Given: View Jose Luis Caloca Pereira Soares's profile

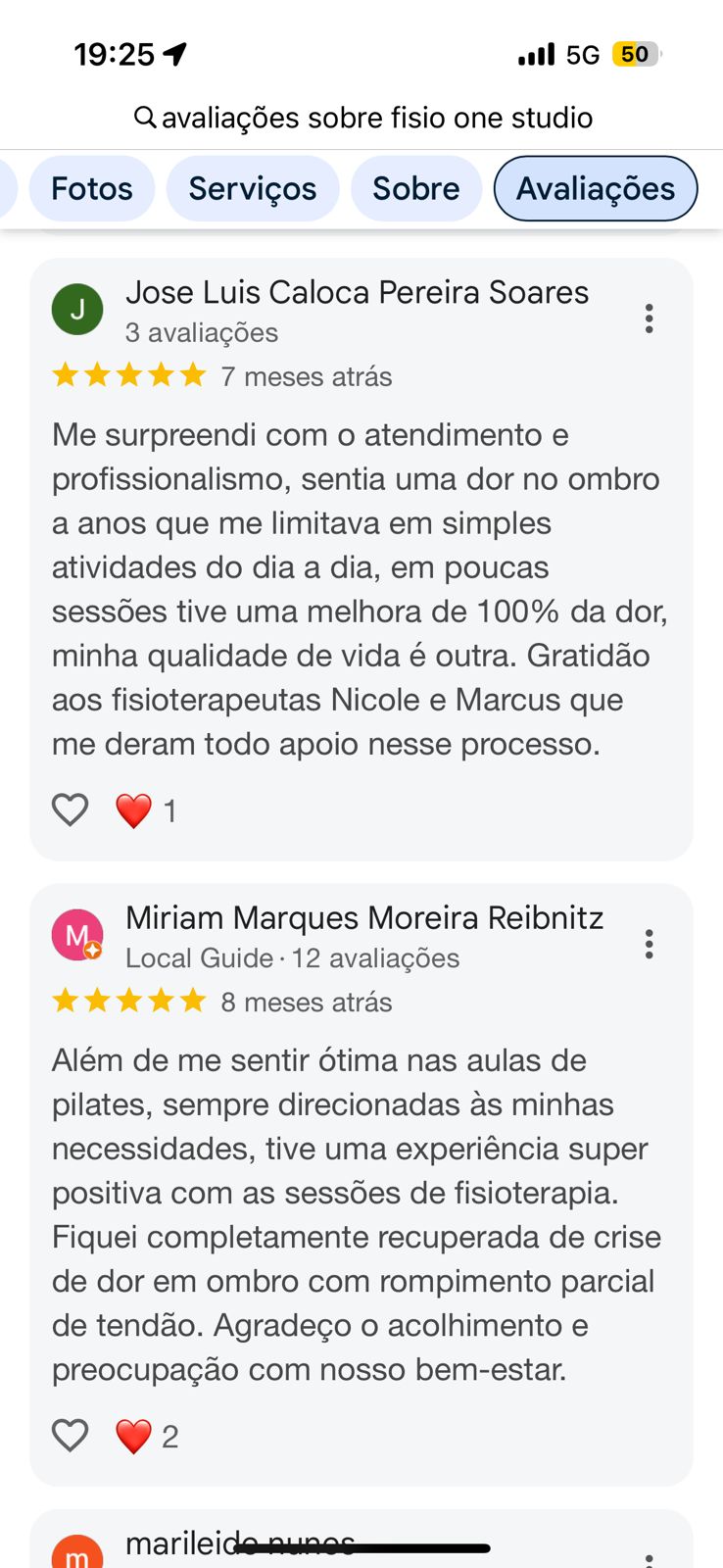Looking at the screenshot, I should click(357, 292).
